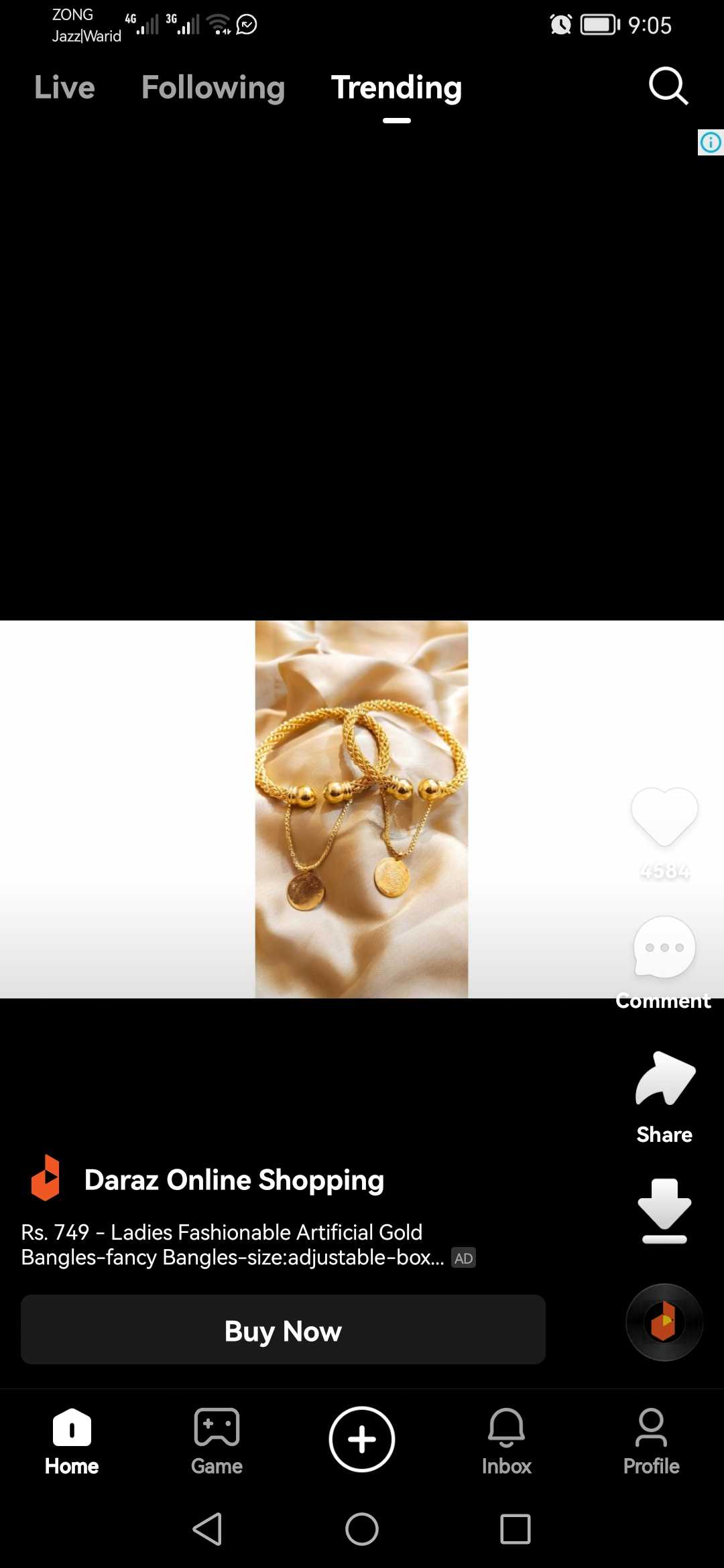Screen dimensions: 724x1568
Task: Go to the Home tab
Action: 72,1441
